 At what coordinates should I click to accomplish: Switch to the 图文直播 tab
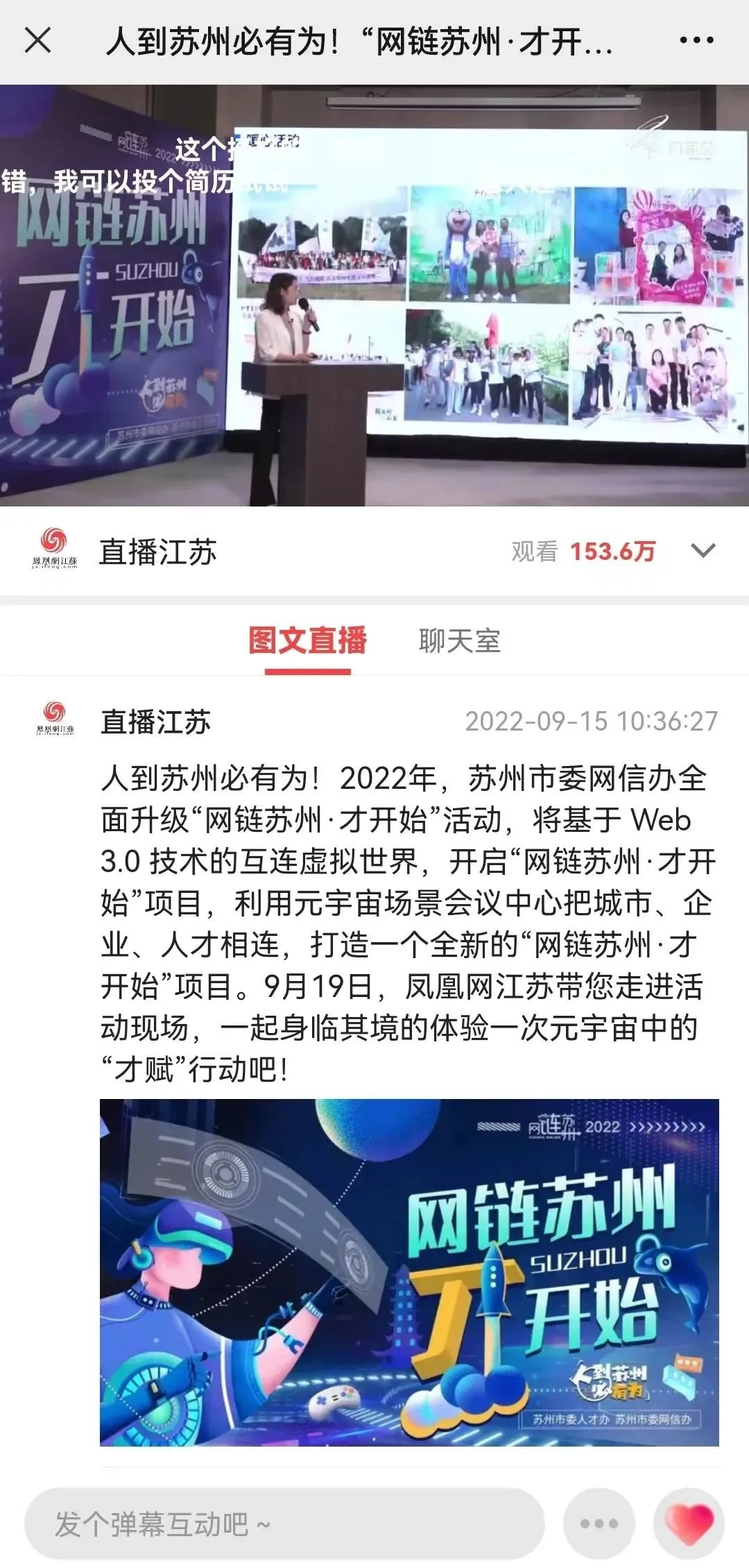coord(308,640)
